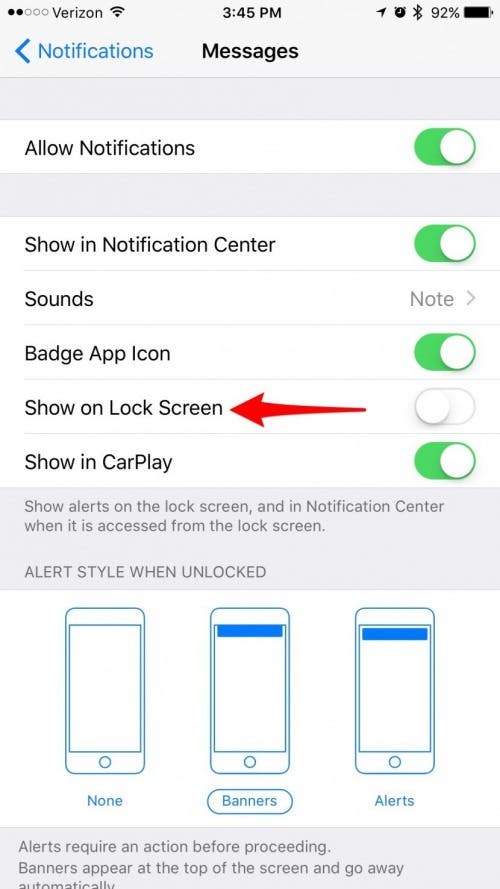Enable Show on Lock Screen

(444, 407)
